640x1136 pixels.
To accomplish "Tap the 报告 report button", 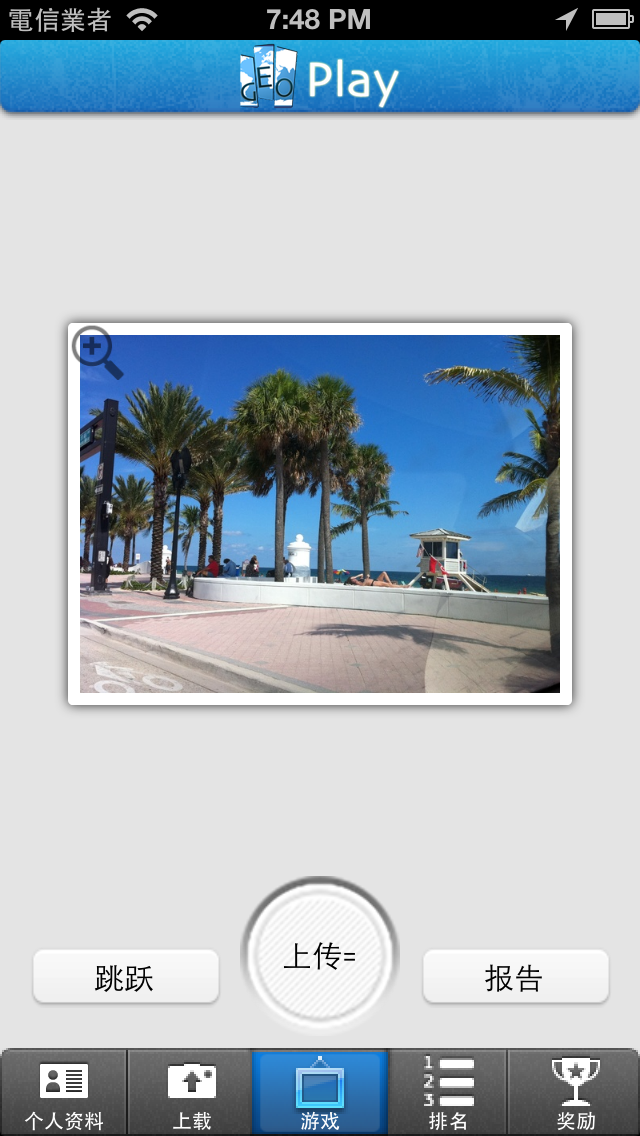I will tap(515, 977).
